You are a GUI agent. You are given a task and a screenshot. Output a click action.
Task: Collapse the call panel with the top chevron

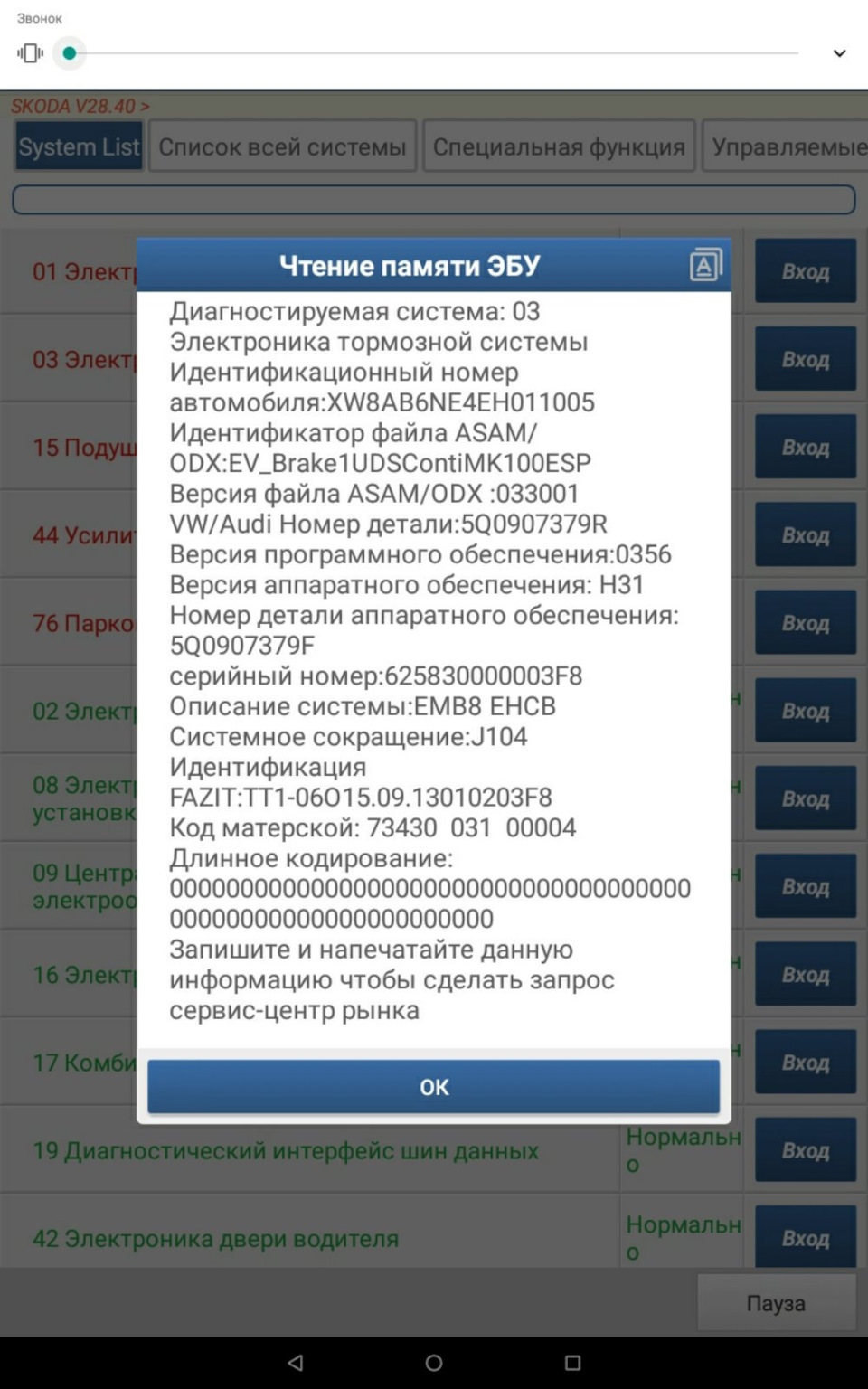(x=837, y=53)
